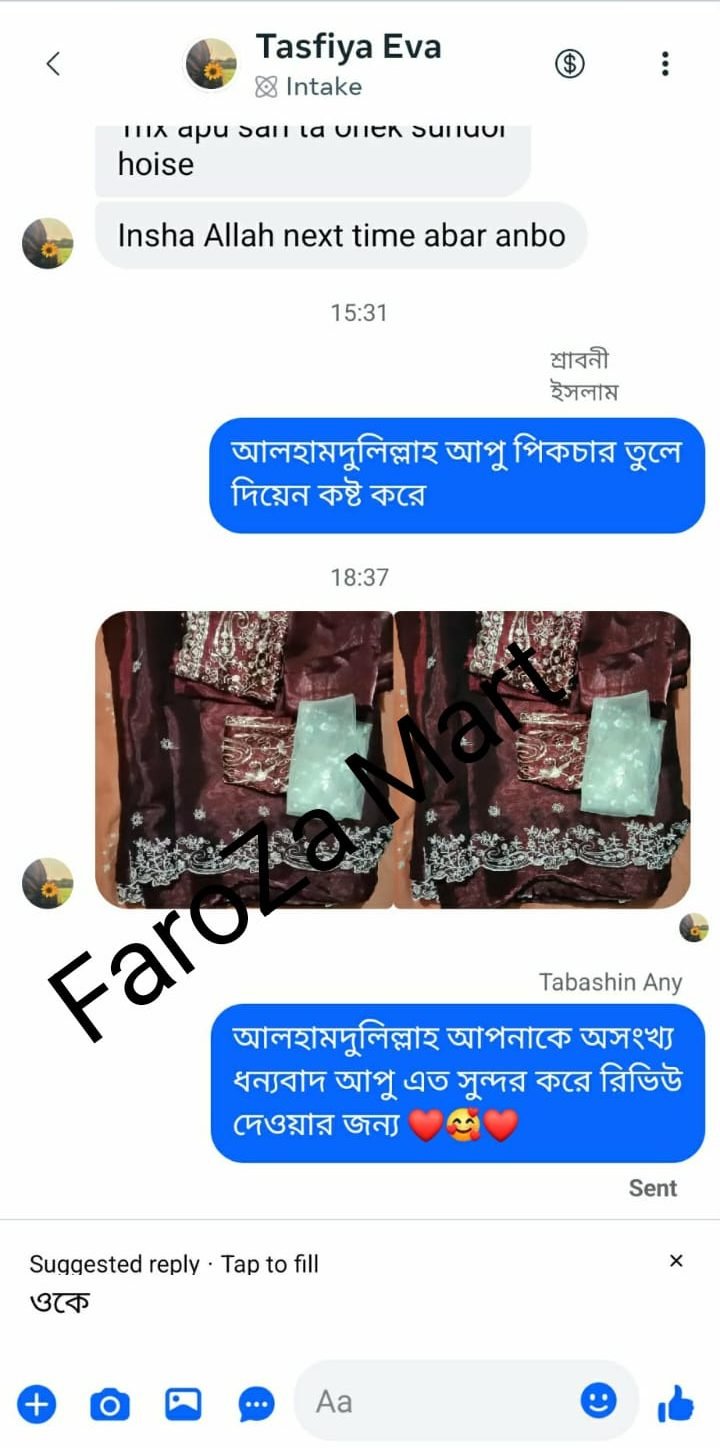Viewport: 720px width, 1448px height.
Task: Open the three-dot overflow menu
Action: point(665,64)
